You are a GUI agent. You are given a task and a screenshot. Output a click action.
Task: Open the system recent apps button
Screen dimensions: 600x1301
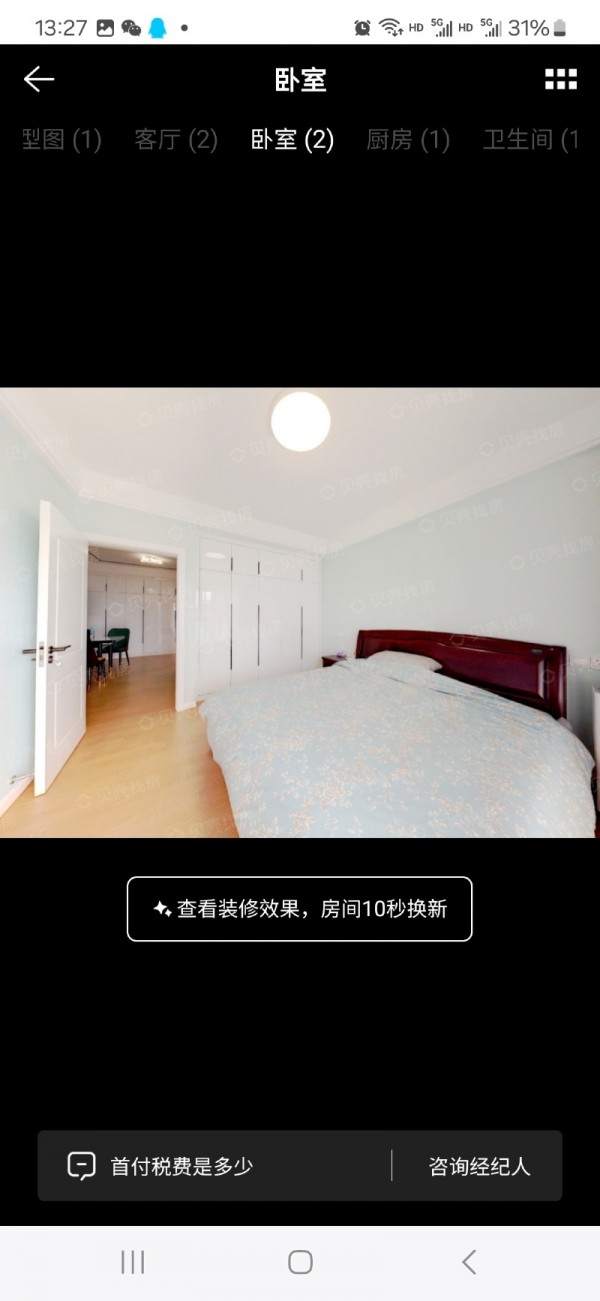133,1262
